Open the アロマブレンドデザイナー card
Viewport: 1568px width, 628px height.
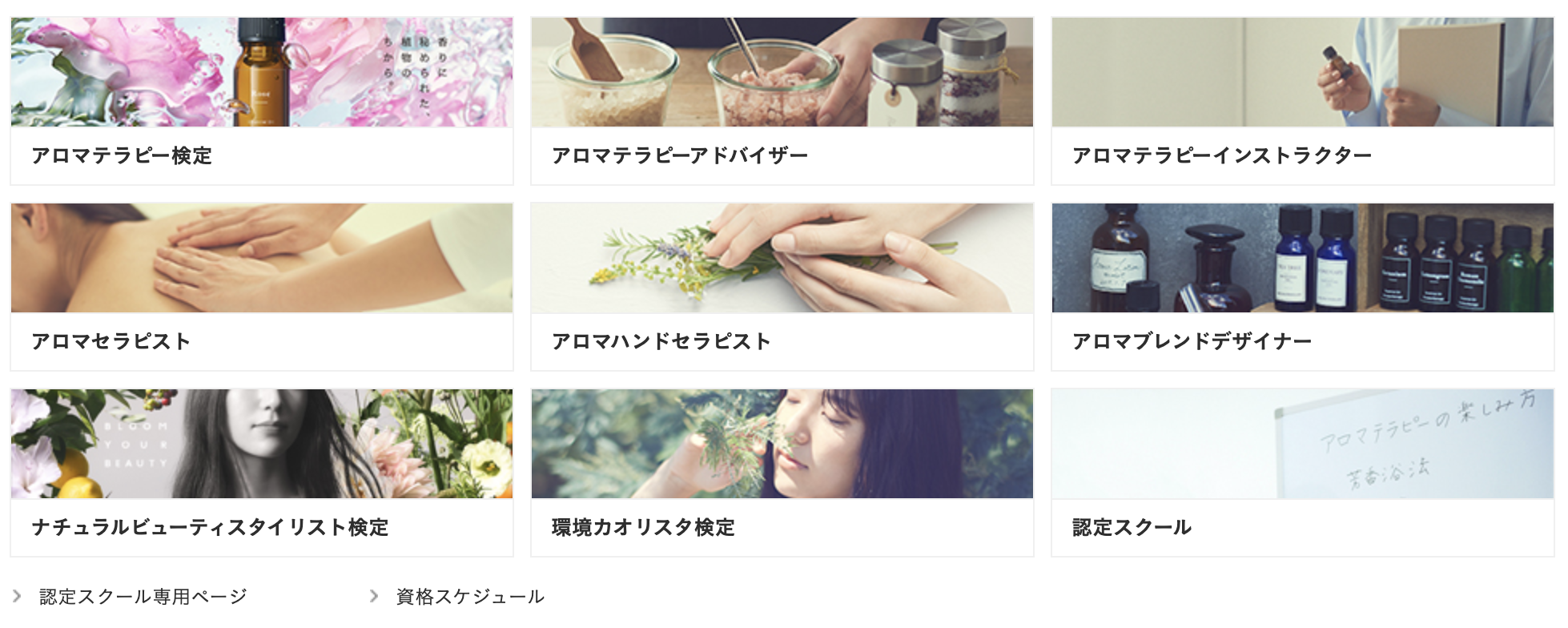(x=1302, y=288)
